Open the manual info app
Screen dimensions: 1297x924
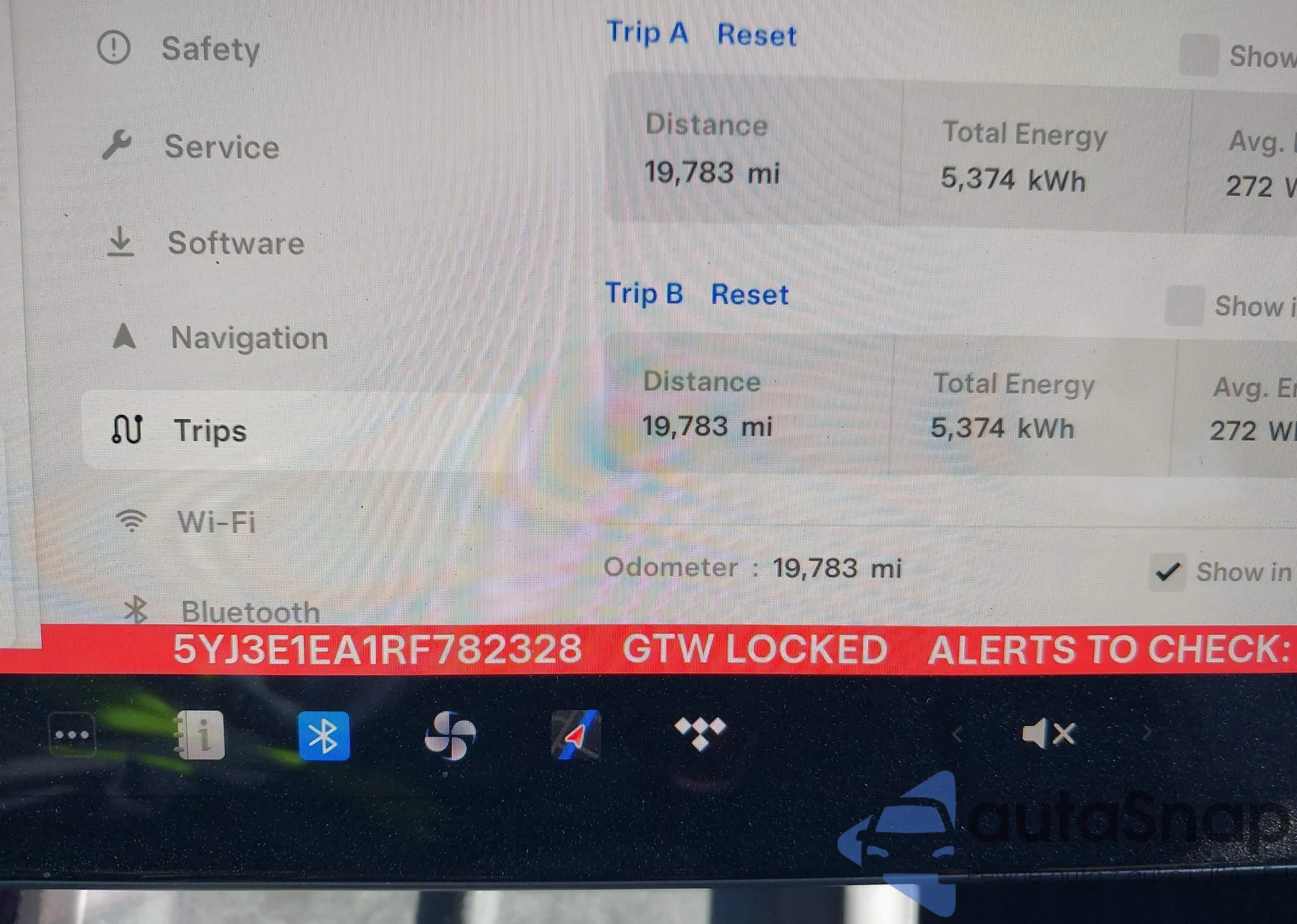click(200, 735)
